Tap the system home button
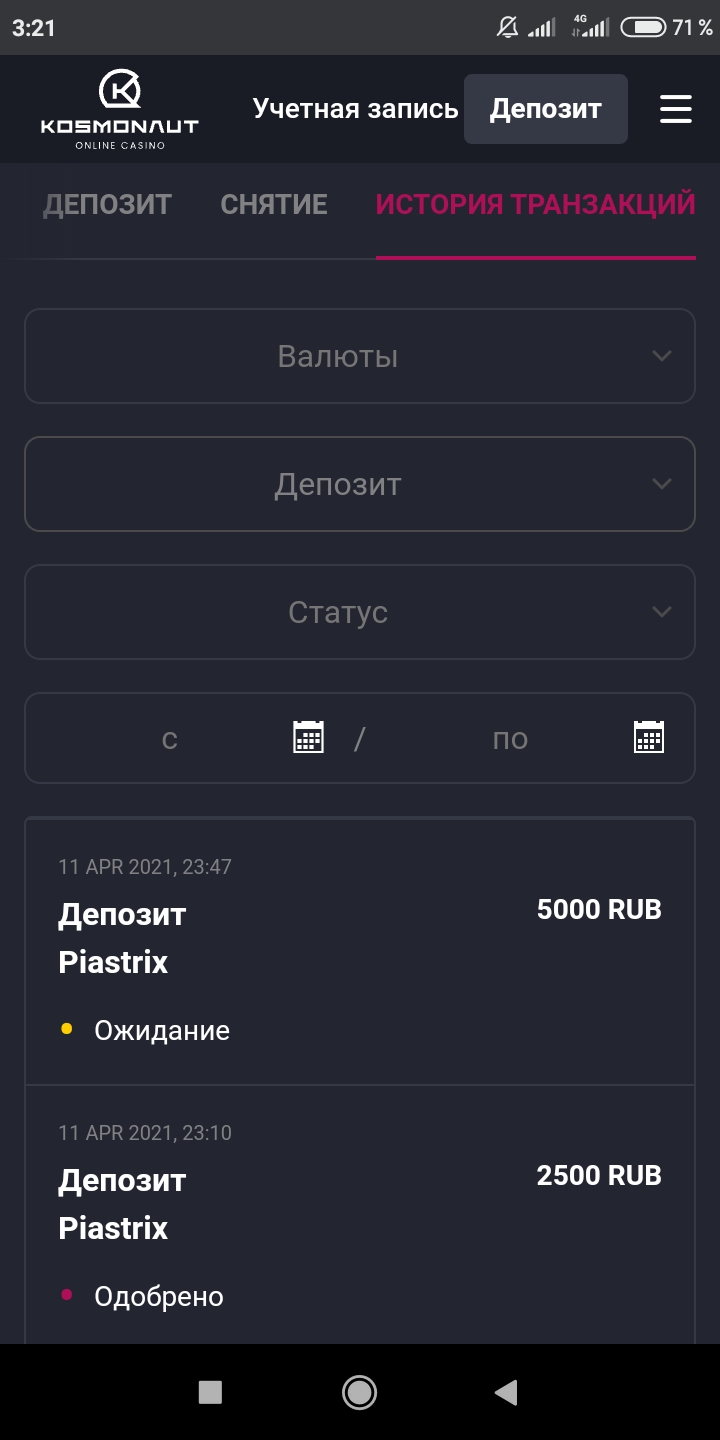 (359, 1392)
